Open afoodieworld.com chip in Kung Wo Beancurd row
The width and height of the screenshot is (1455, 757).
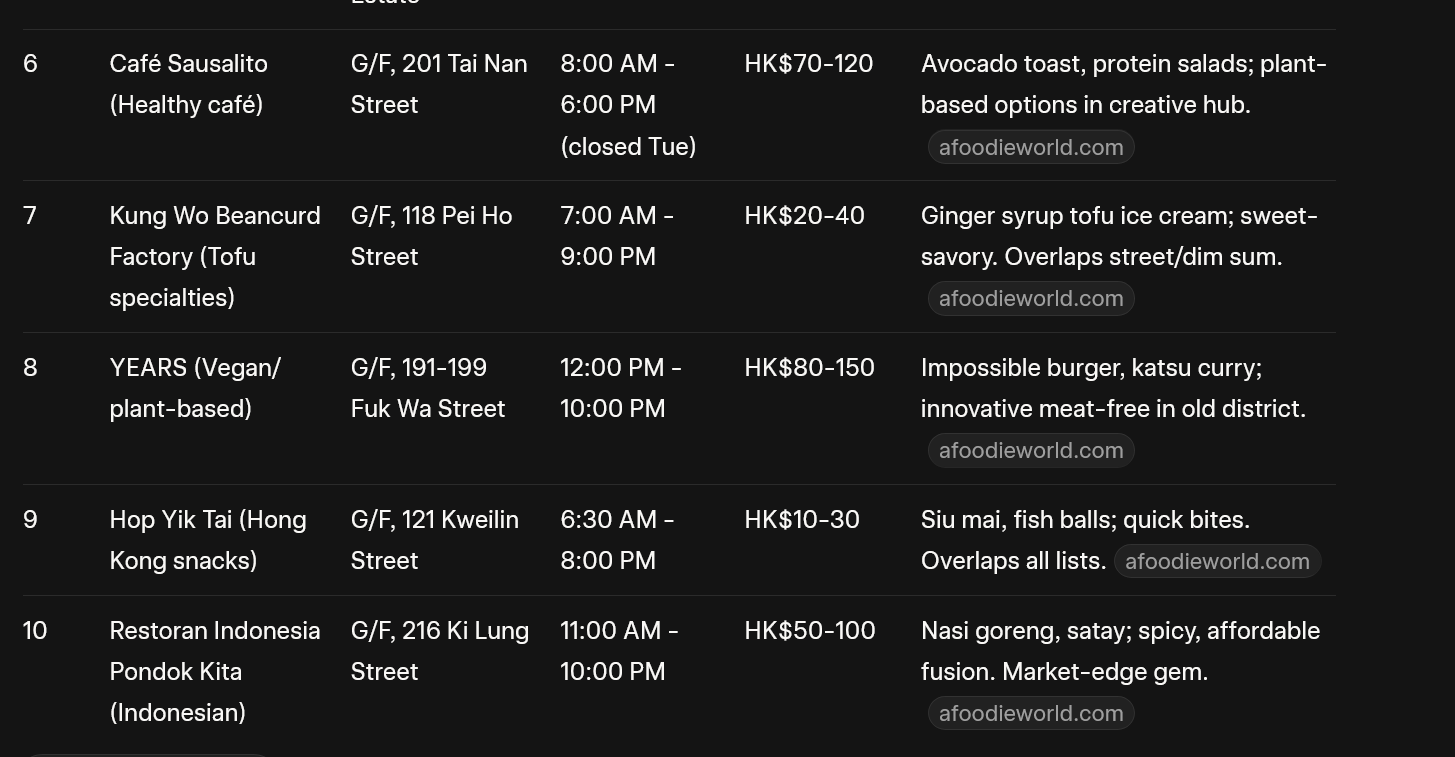tap(1031, 298)
